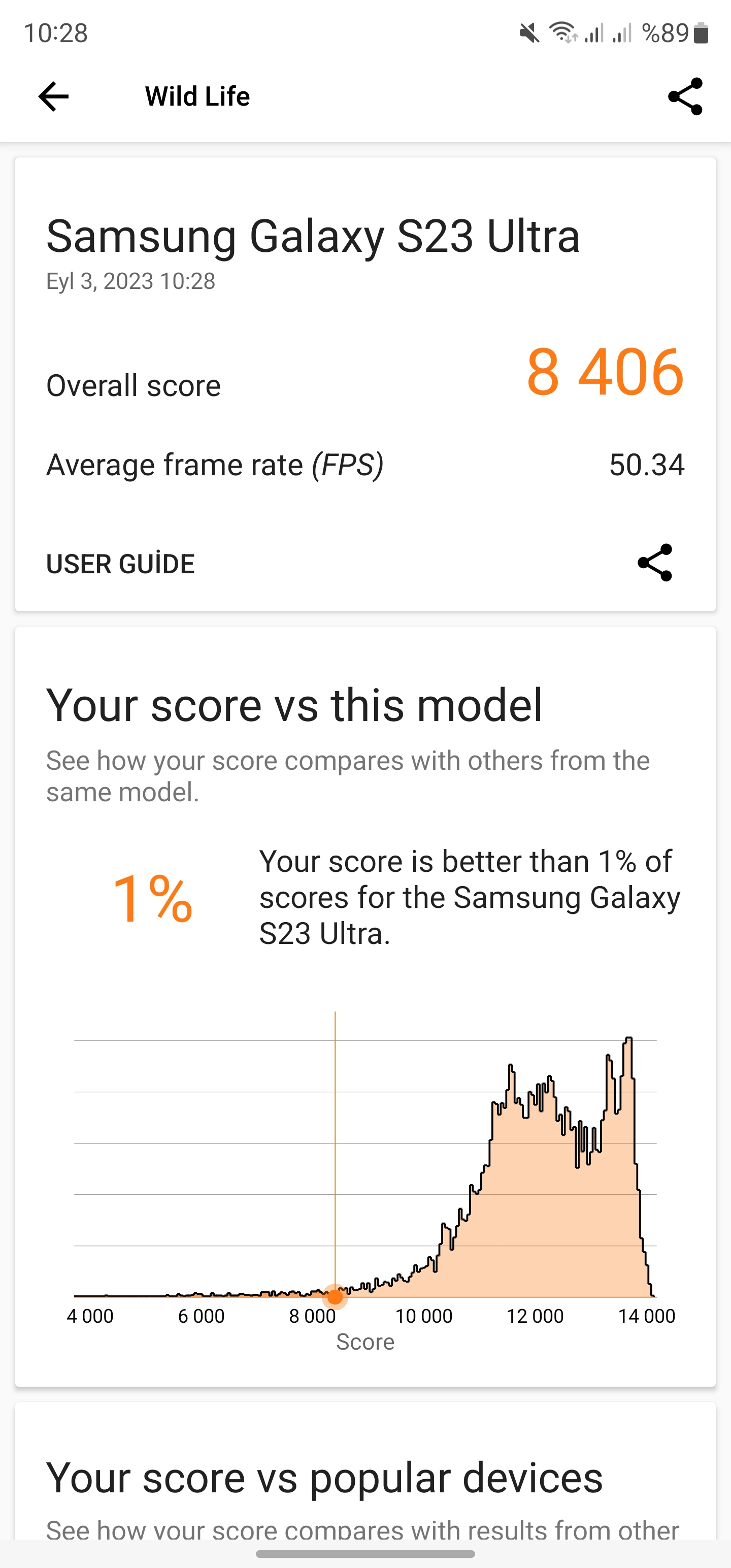Share the Galaxy S23 Ultra score card

pos(655,563)
